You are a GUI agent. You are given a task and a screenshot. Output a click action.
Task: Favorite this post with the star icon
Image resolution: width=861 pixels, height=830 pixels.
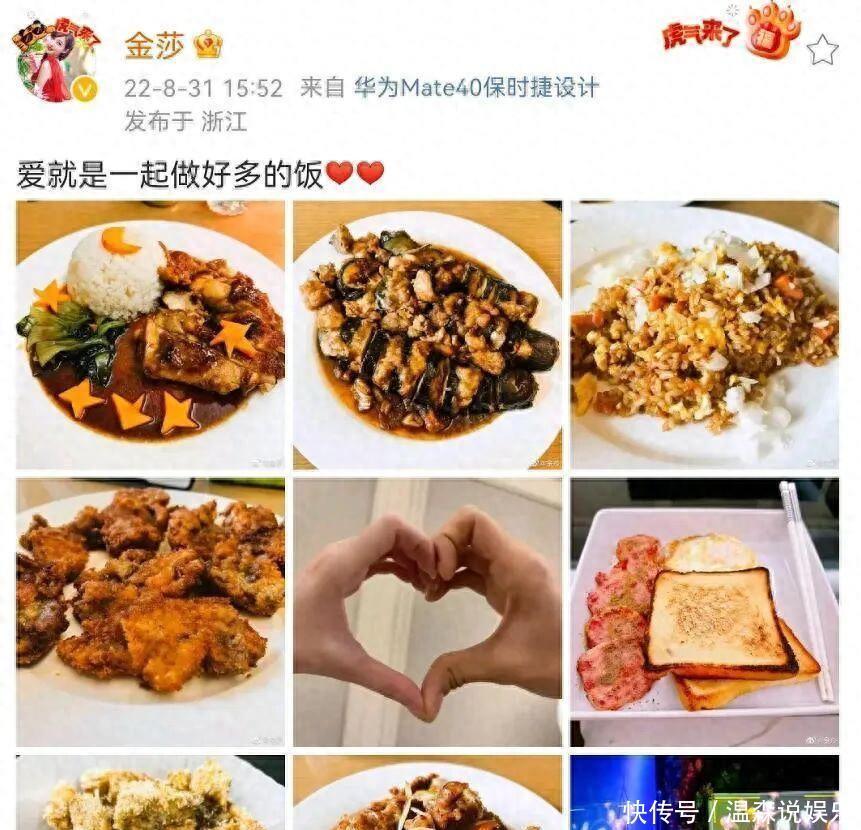click(x=822, y=49)
